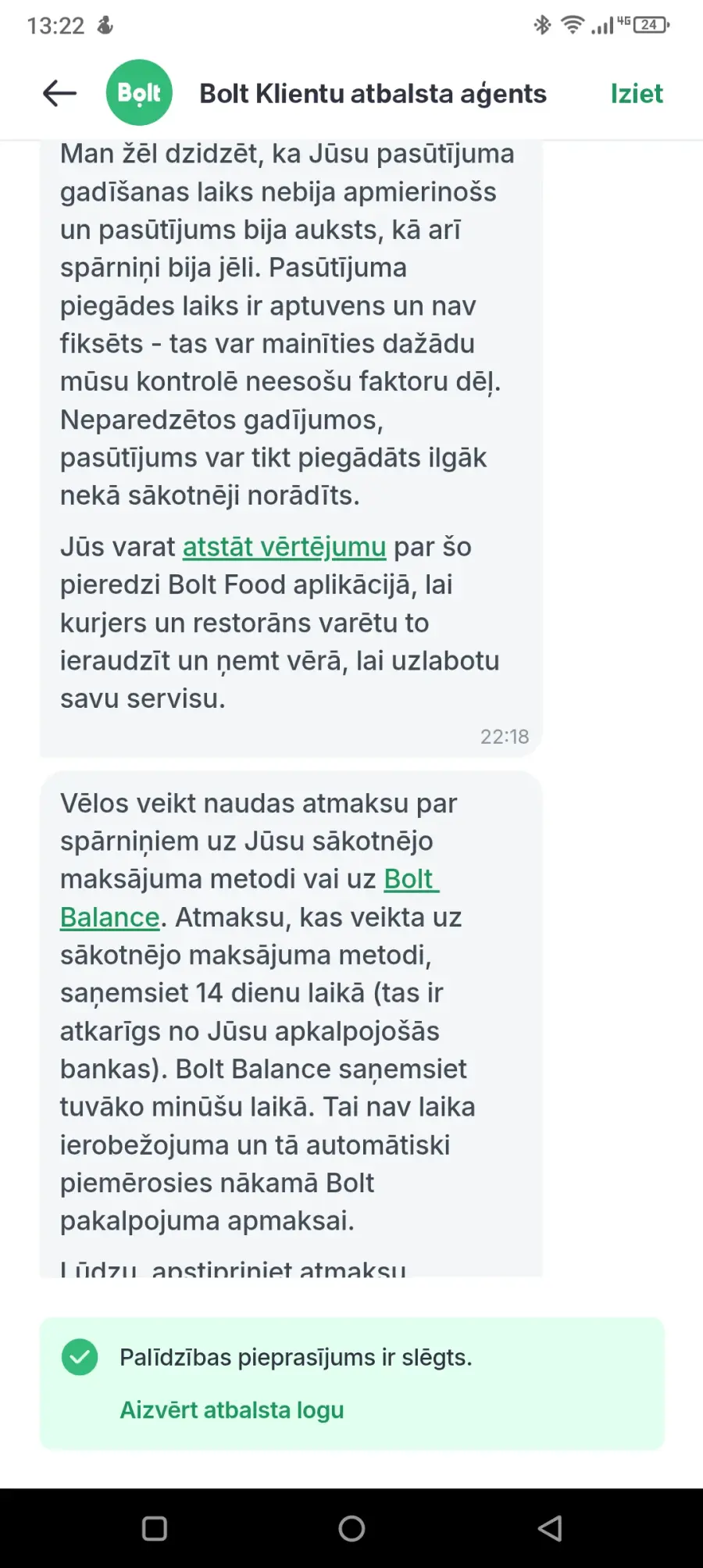Go to the home screen

pyautogui.click(x=351, y=1529)
